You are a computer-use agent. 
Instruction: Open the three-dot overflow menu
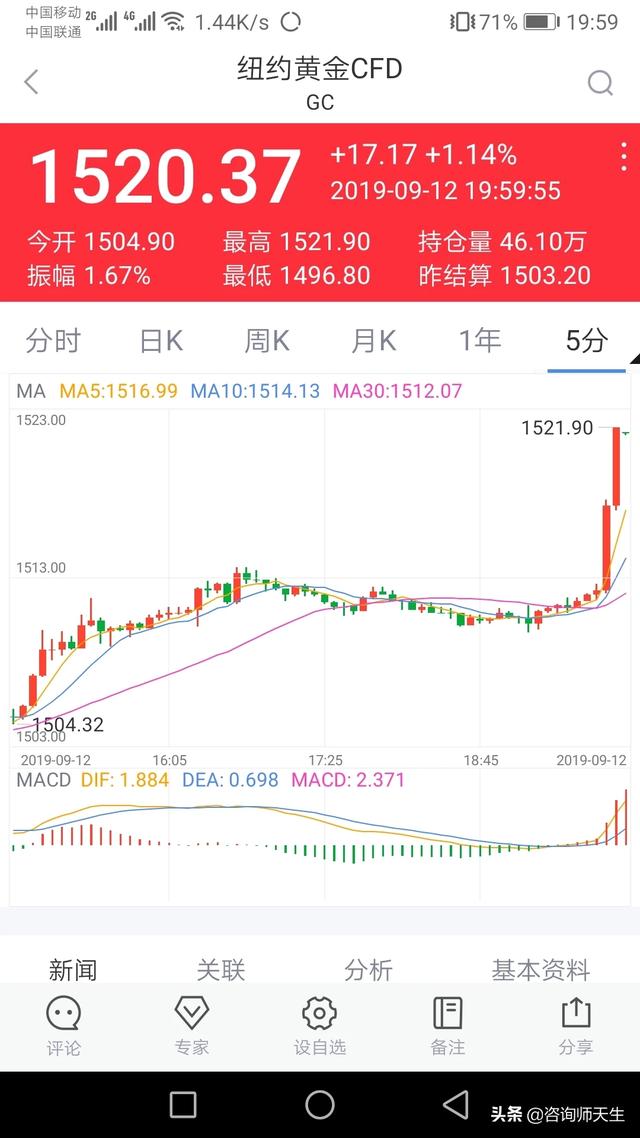623,157
